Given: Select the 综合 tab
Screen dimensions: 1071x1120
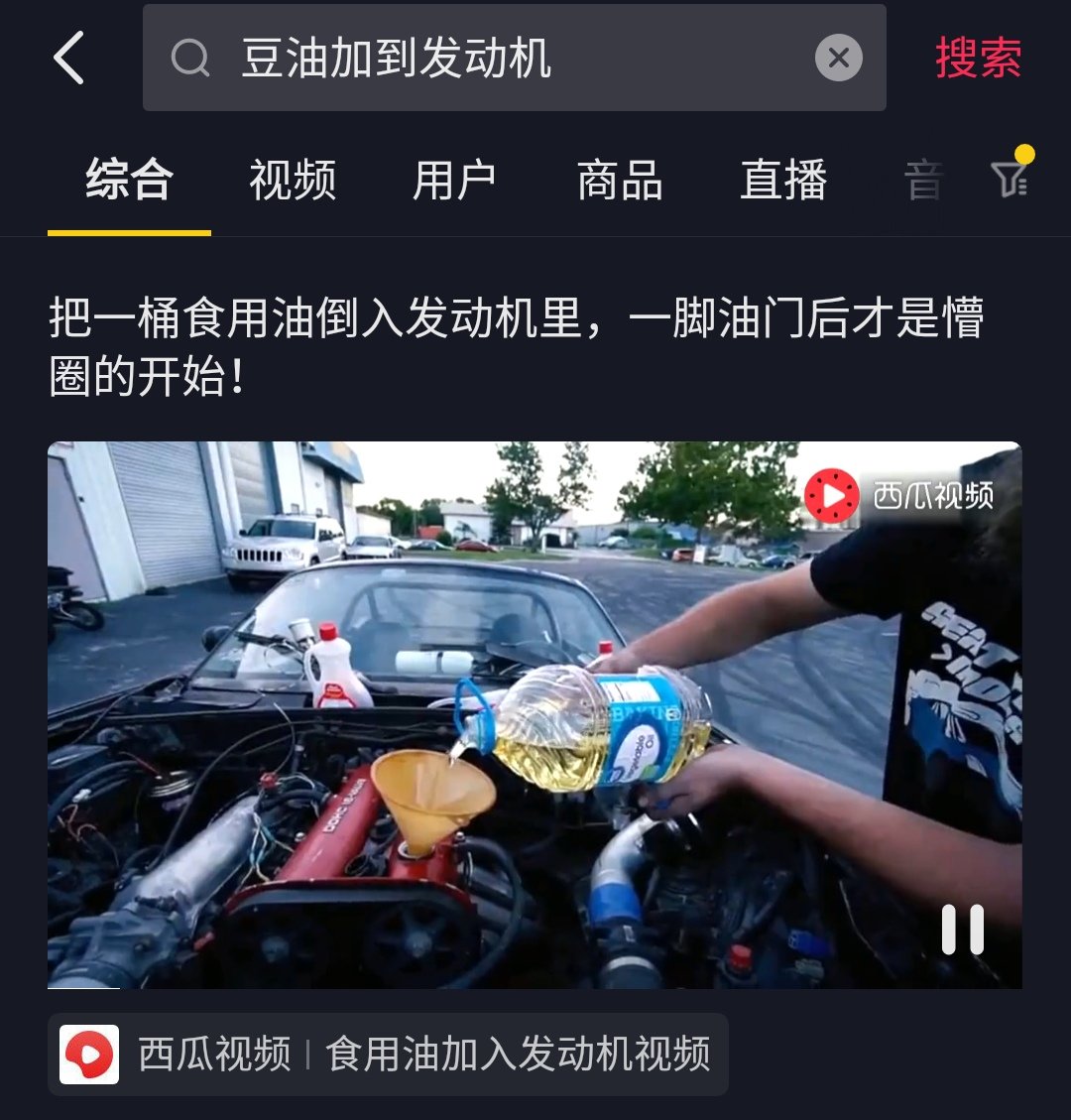Looking at the screenshot, I should pyautogui.click(x=129, y=181).
